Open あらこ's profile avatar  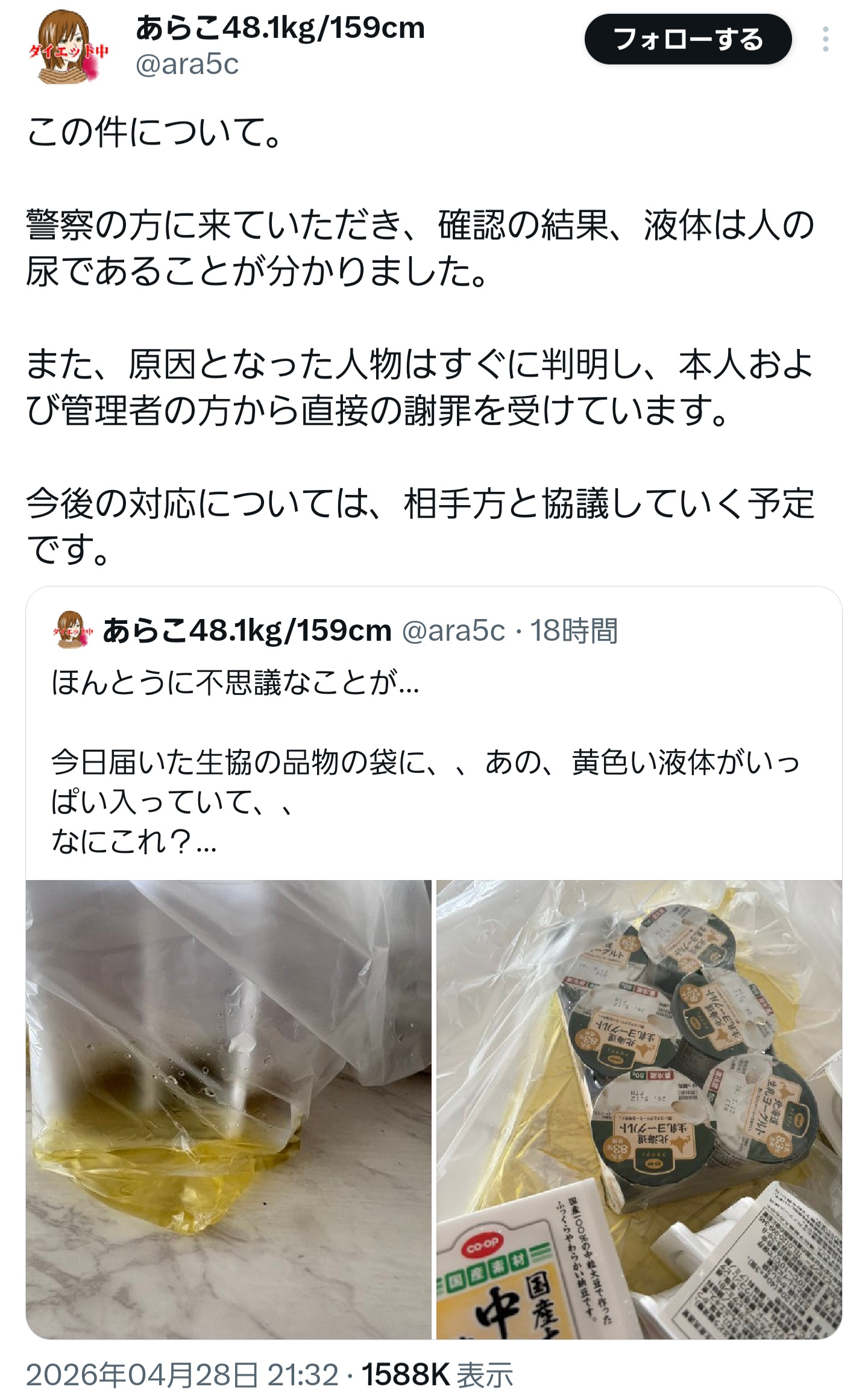point(68,47)
